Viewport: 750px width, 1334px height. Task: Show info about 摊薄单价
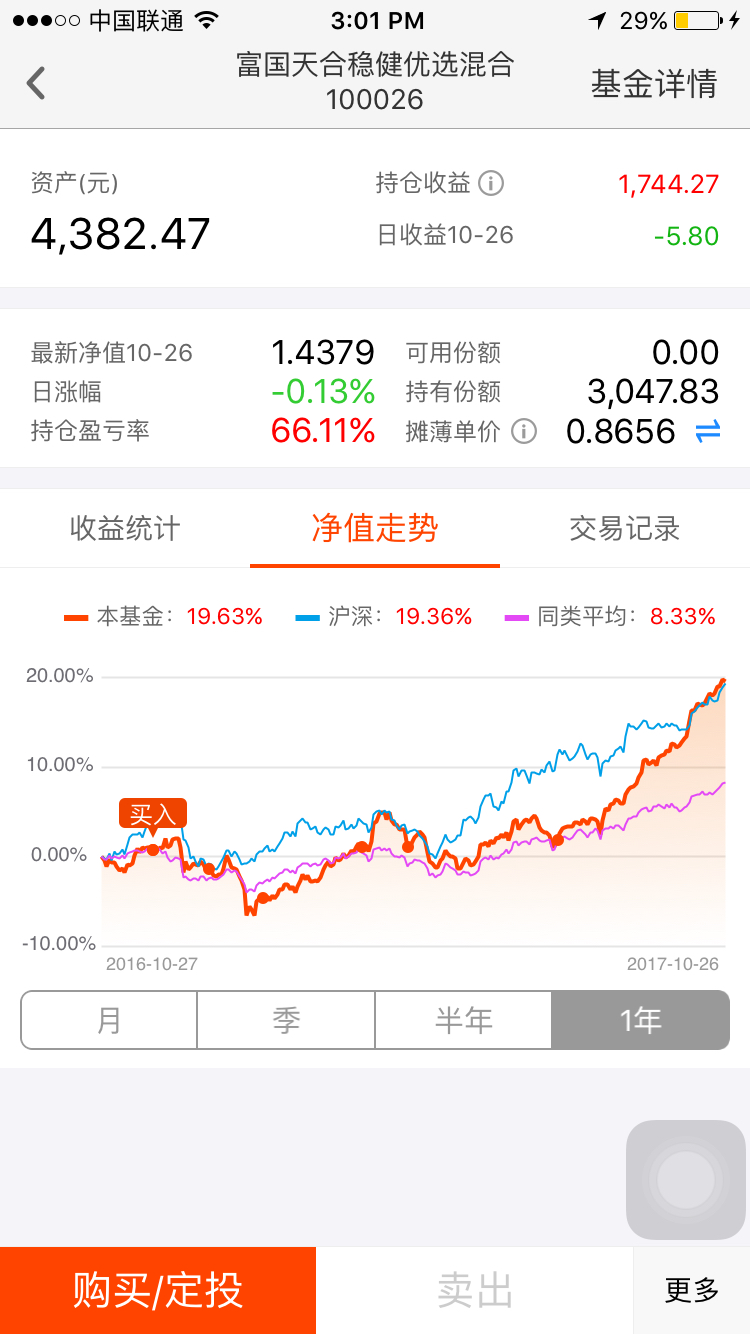tap(524, 432)
